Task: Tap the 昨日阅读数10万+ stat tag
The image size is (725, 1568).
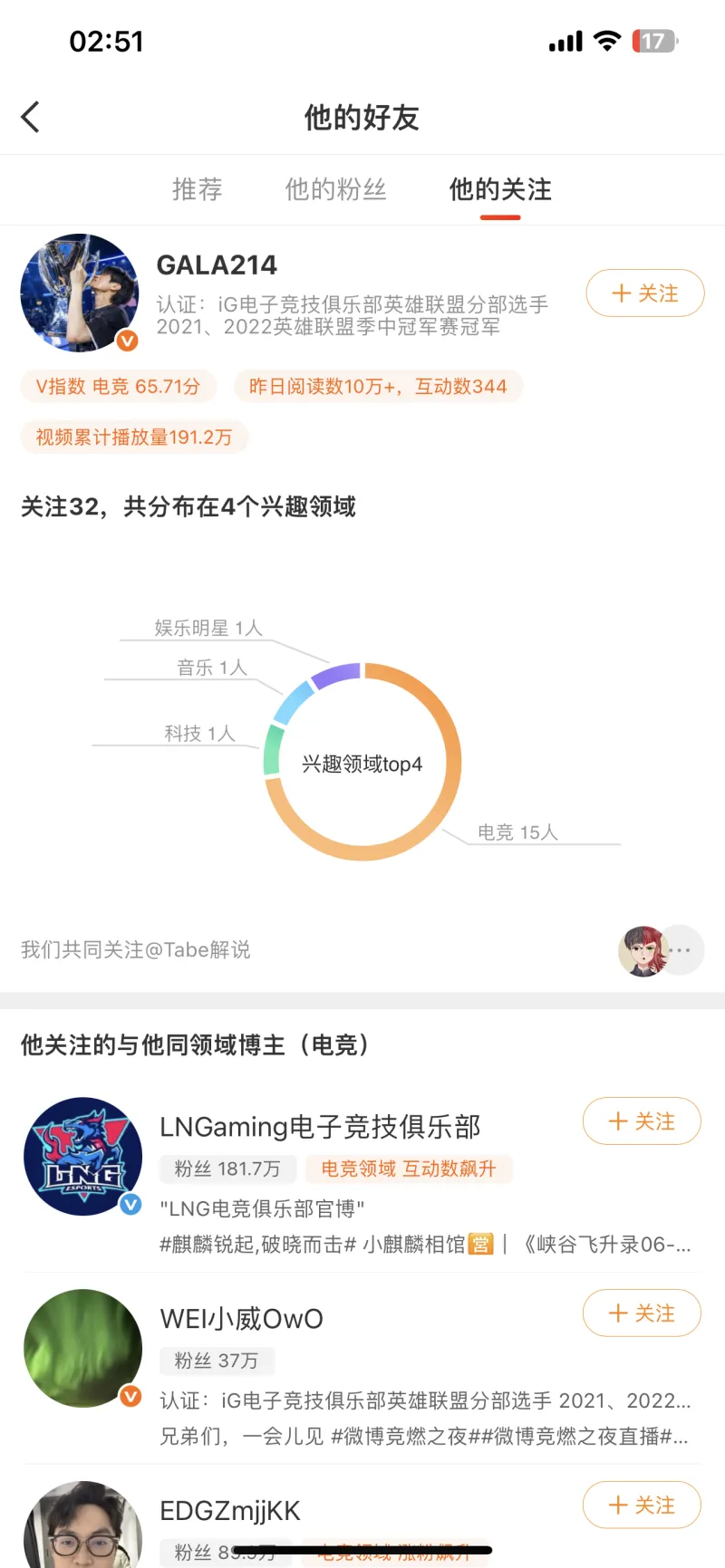Action: tap(378, 386)
